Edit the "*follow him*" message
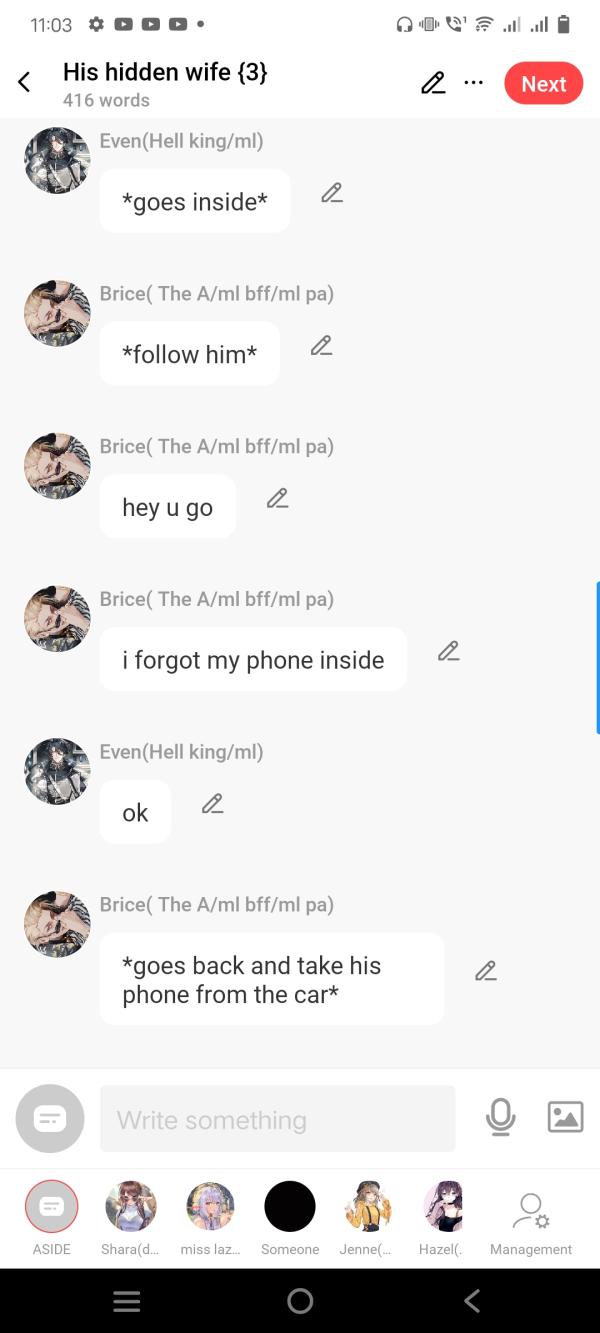600x1333 pixels. pos(321,346)
